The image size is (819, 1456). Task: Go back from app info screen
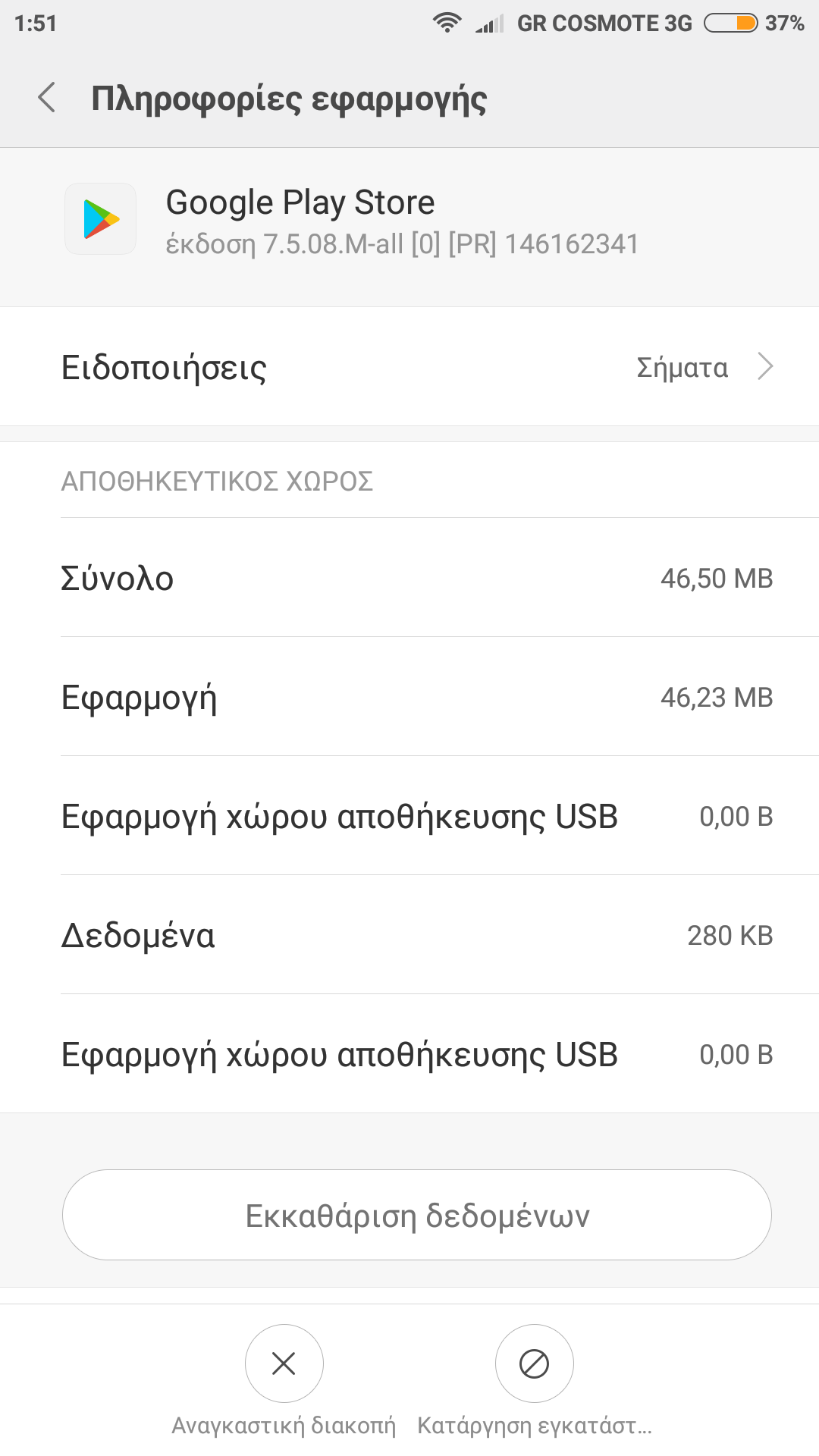pyautogui.click(x=47, y=98)
